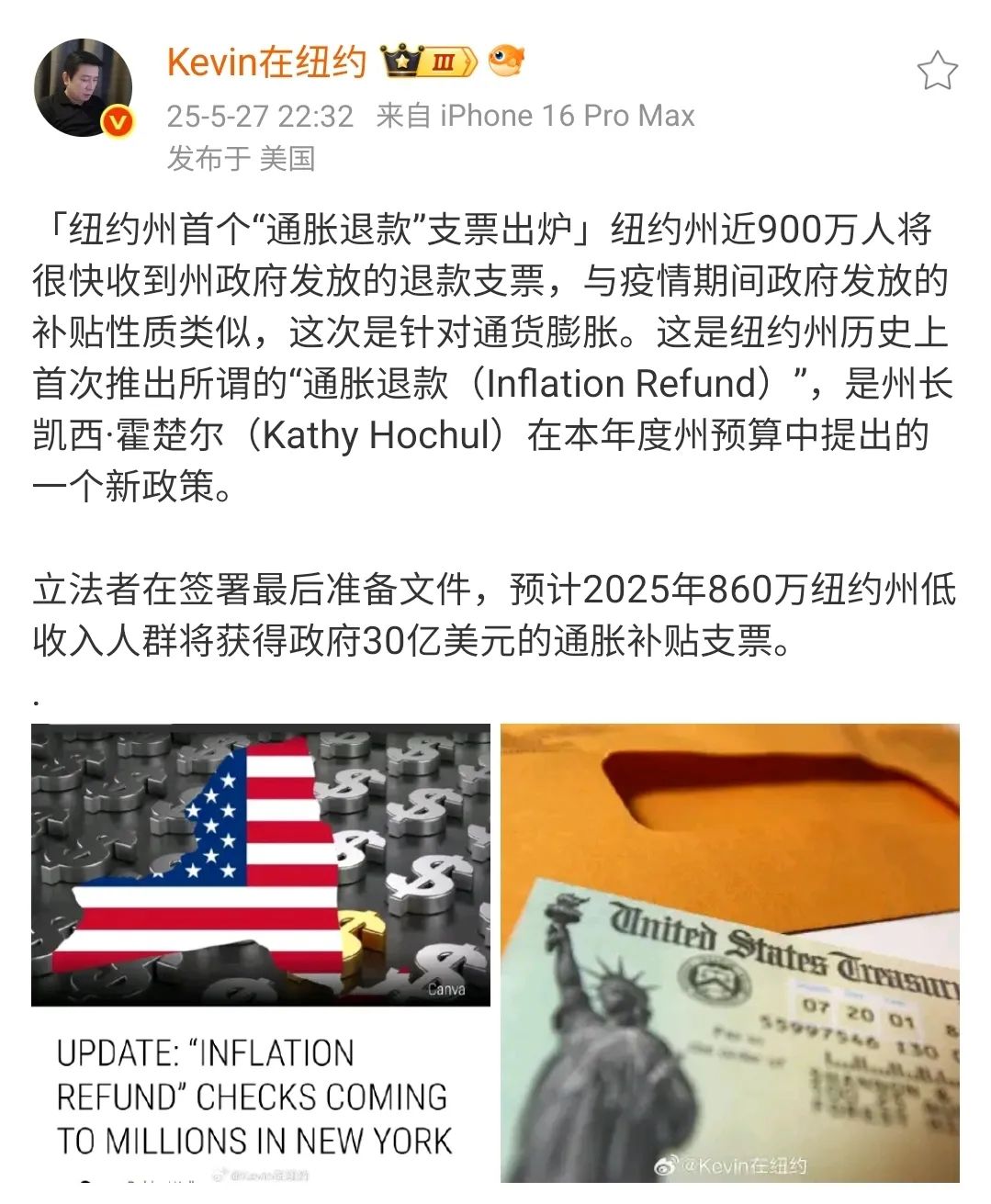The height and width of the screenshot is (1204, 991).
Task: Open the Kevin在纽约 username link
Action: [x=266, y=62]
